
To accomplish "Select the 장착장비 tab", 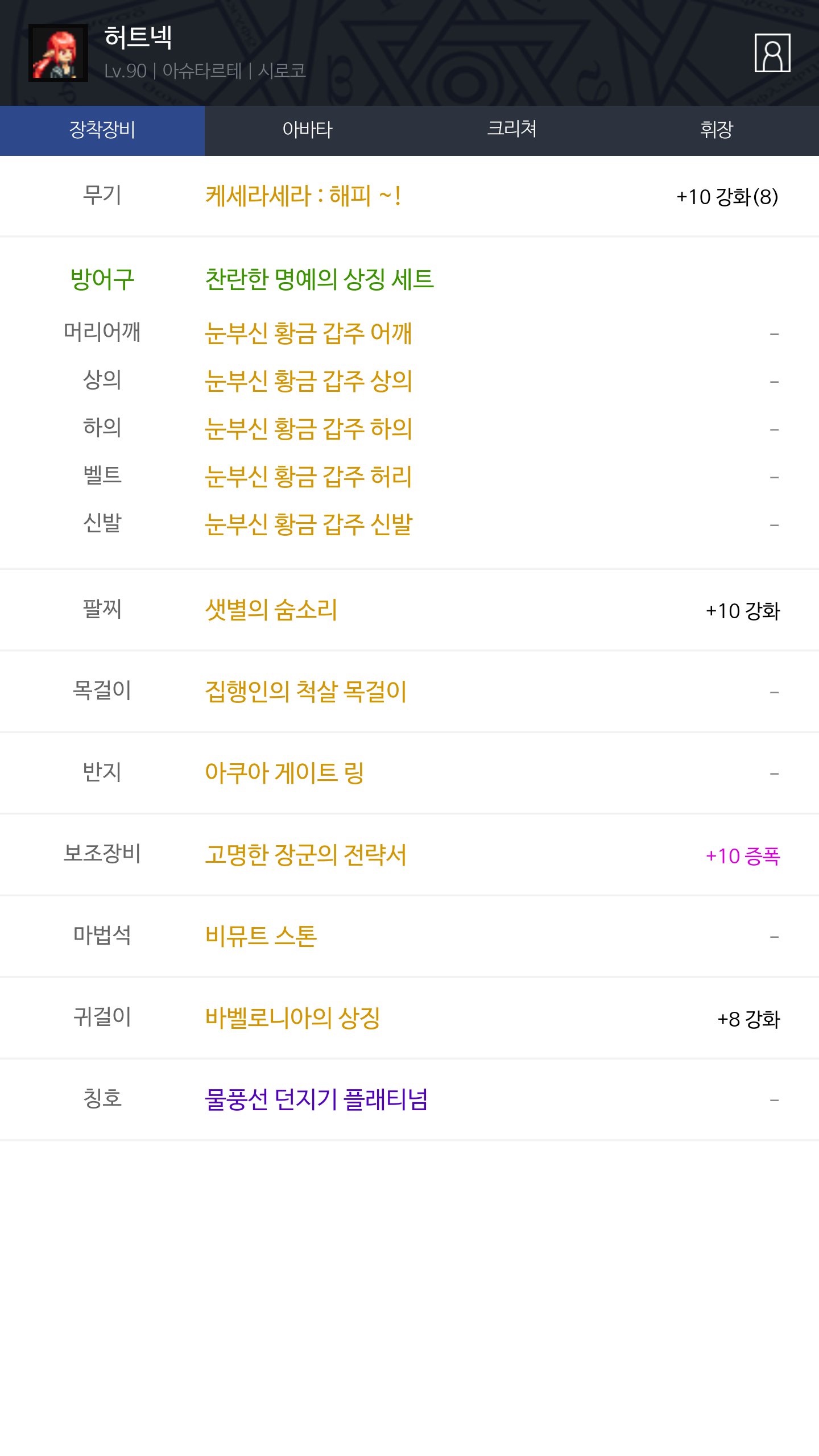I will pyautogui.click(x=102, y=130).
